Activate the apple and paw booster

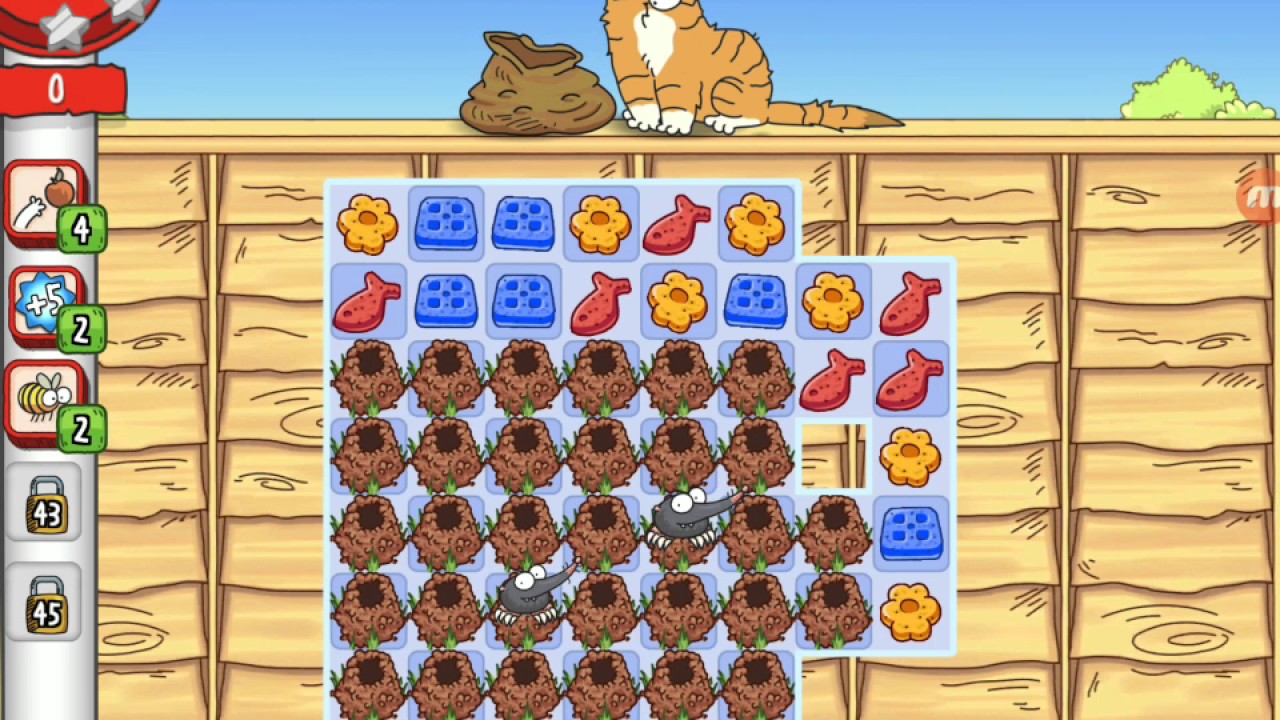point(46,200)
